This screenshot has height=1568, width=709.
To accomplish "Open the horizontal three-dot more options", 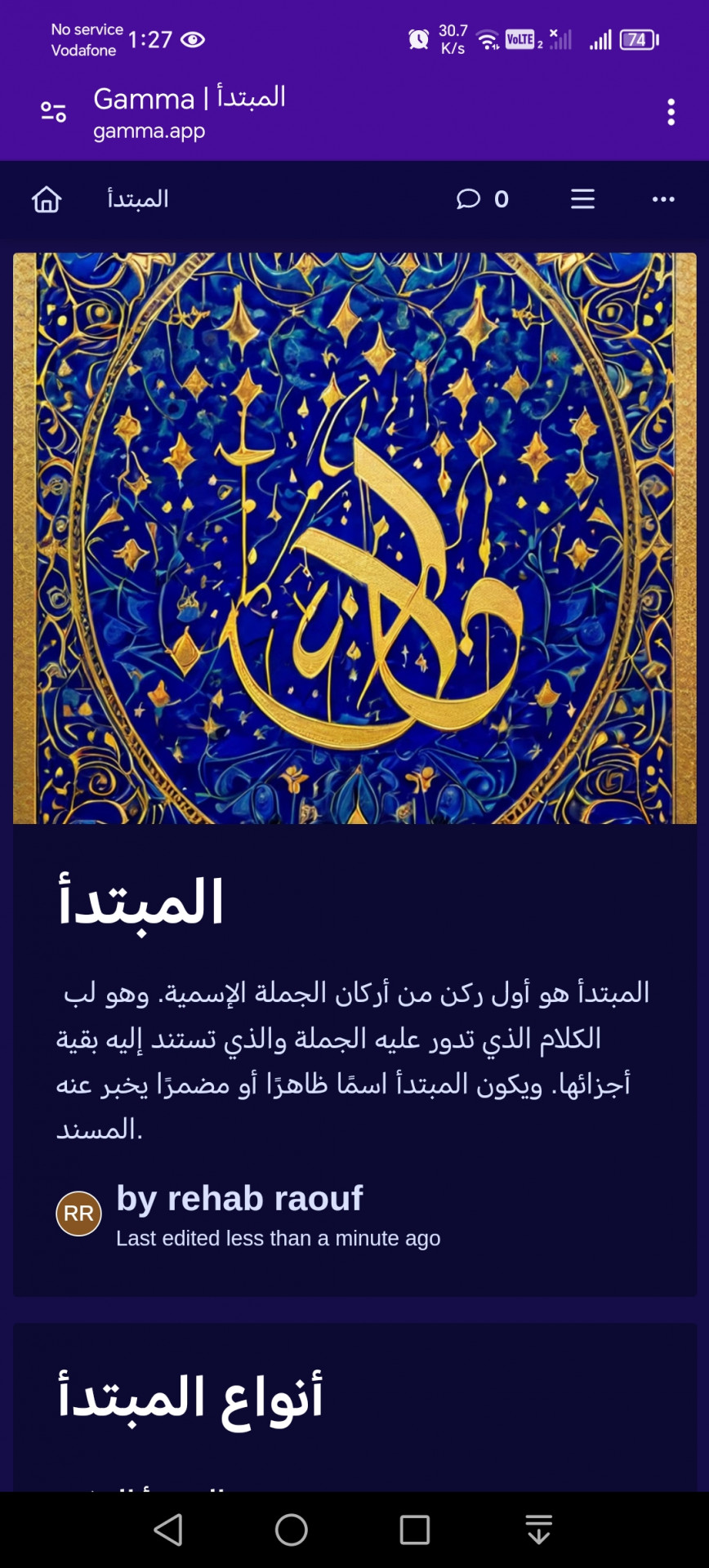I will [x=663, y=199].
